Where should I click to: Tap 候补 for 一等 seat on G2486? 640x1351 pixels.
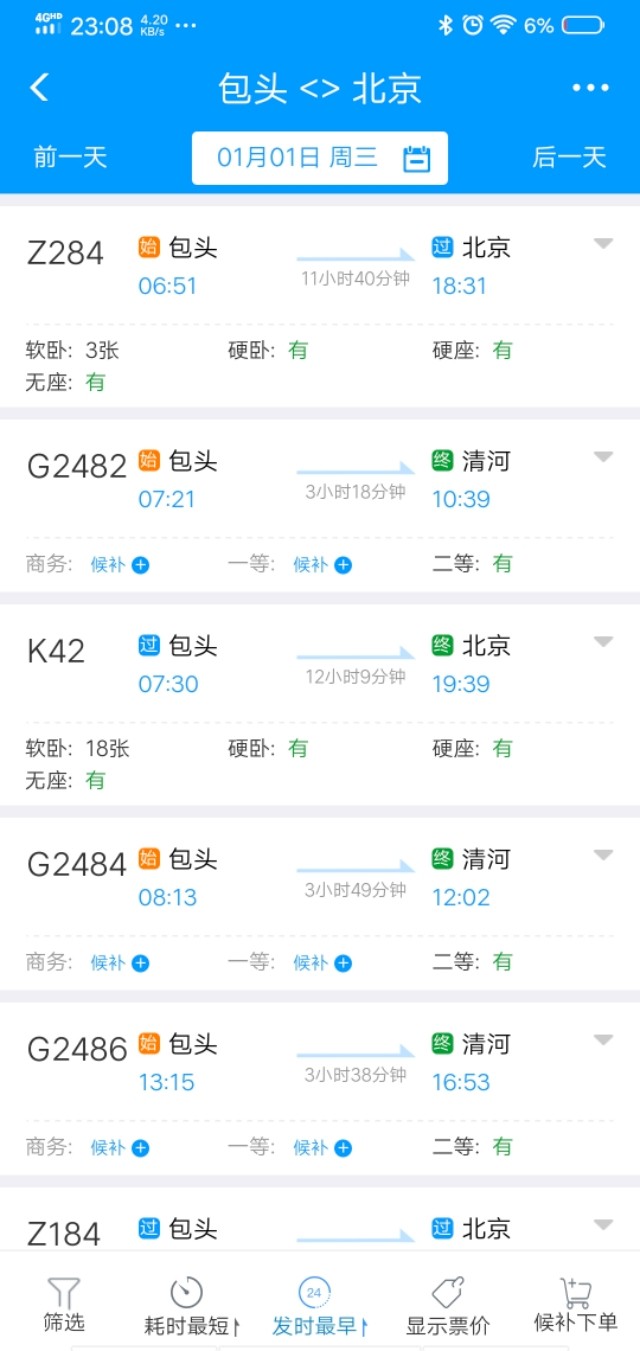(322, 1148)
